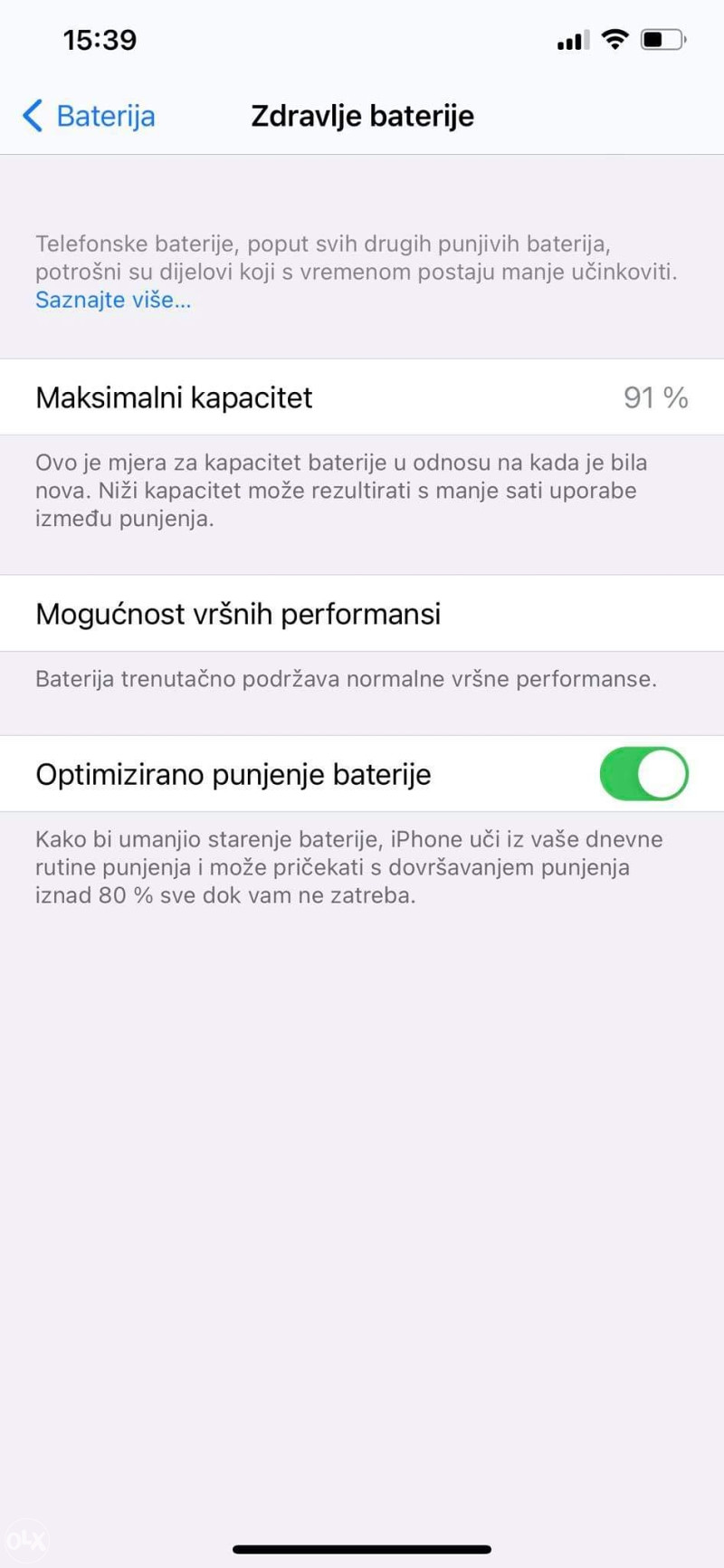Disable Optimizirano punjenje baterije switch

point(643,774)
